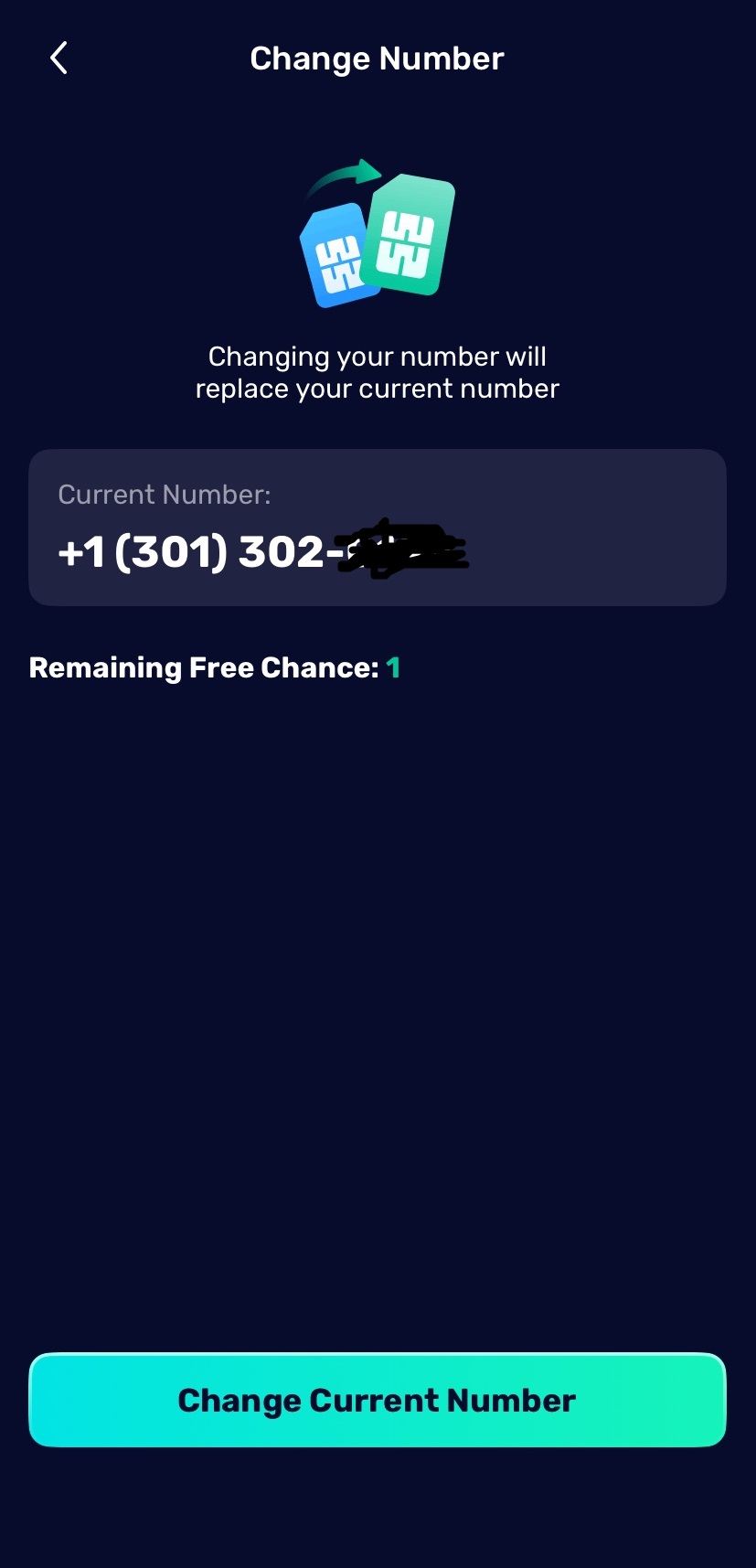Click the replacement warning message text
The height and width of the screenshot is (1568, 756).
click(x=377, y=371)
